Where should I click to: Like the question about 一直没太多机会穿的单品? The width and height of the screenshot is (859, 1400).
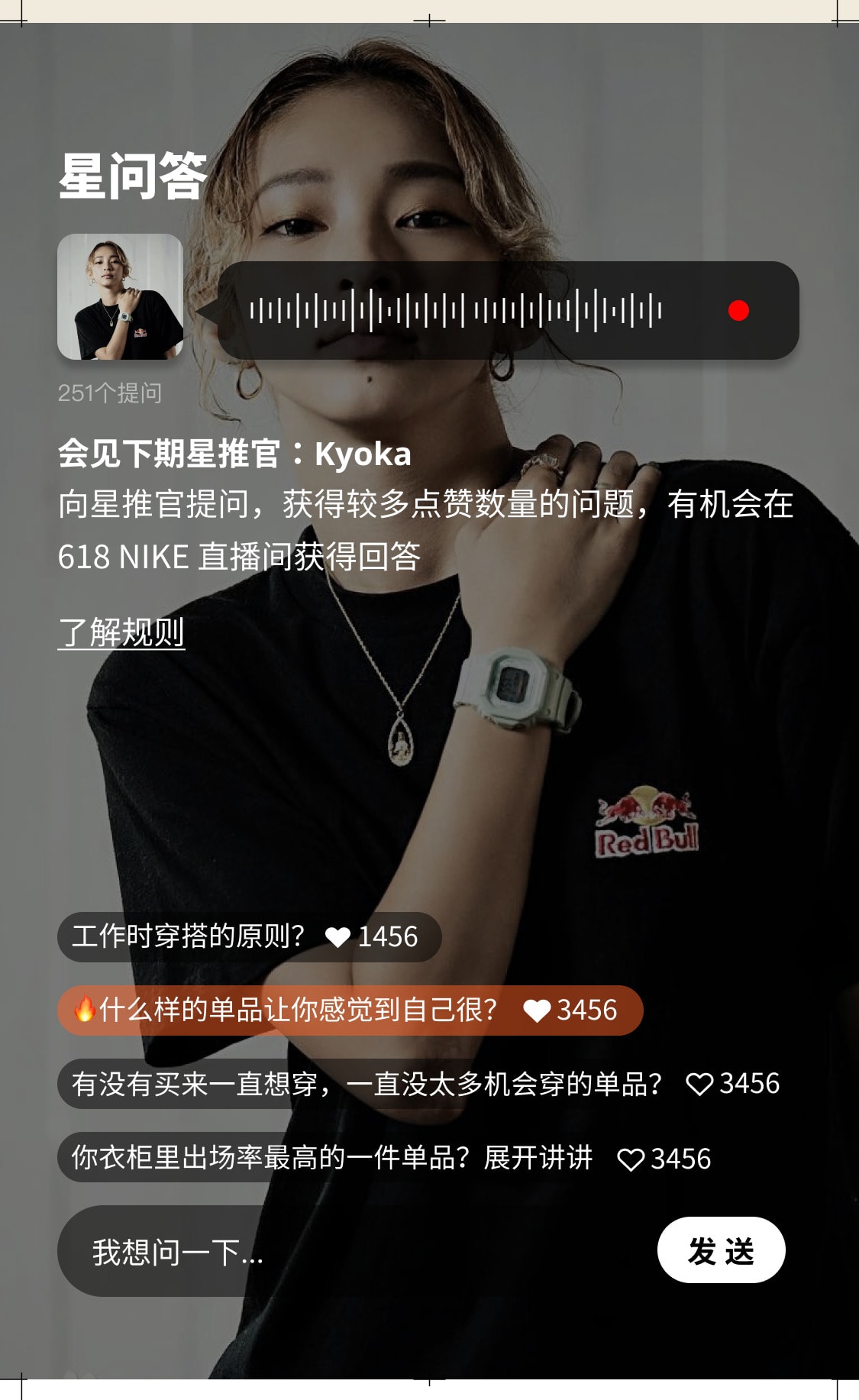[699, 1084]
